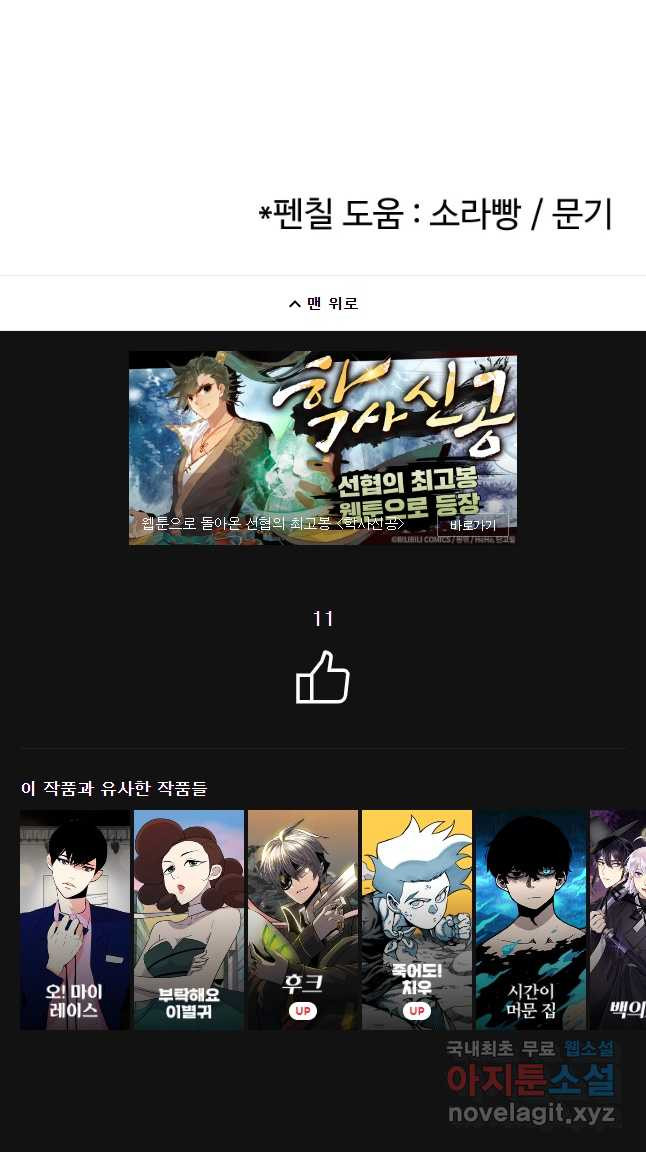This screenshot has height=1152, width=646.
Task: Open the 시간이 머문 집 webtoon
Action: pyautogui.click(x=531, y=919)
